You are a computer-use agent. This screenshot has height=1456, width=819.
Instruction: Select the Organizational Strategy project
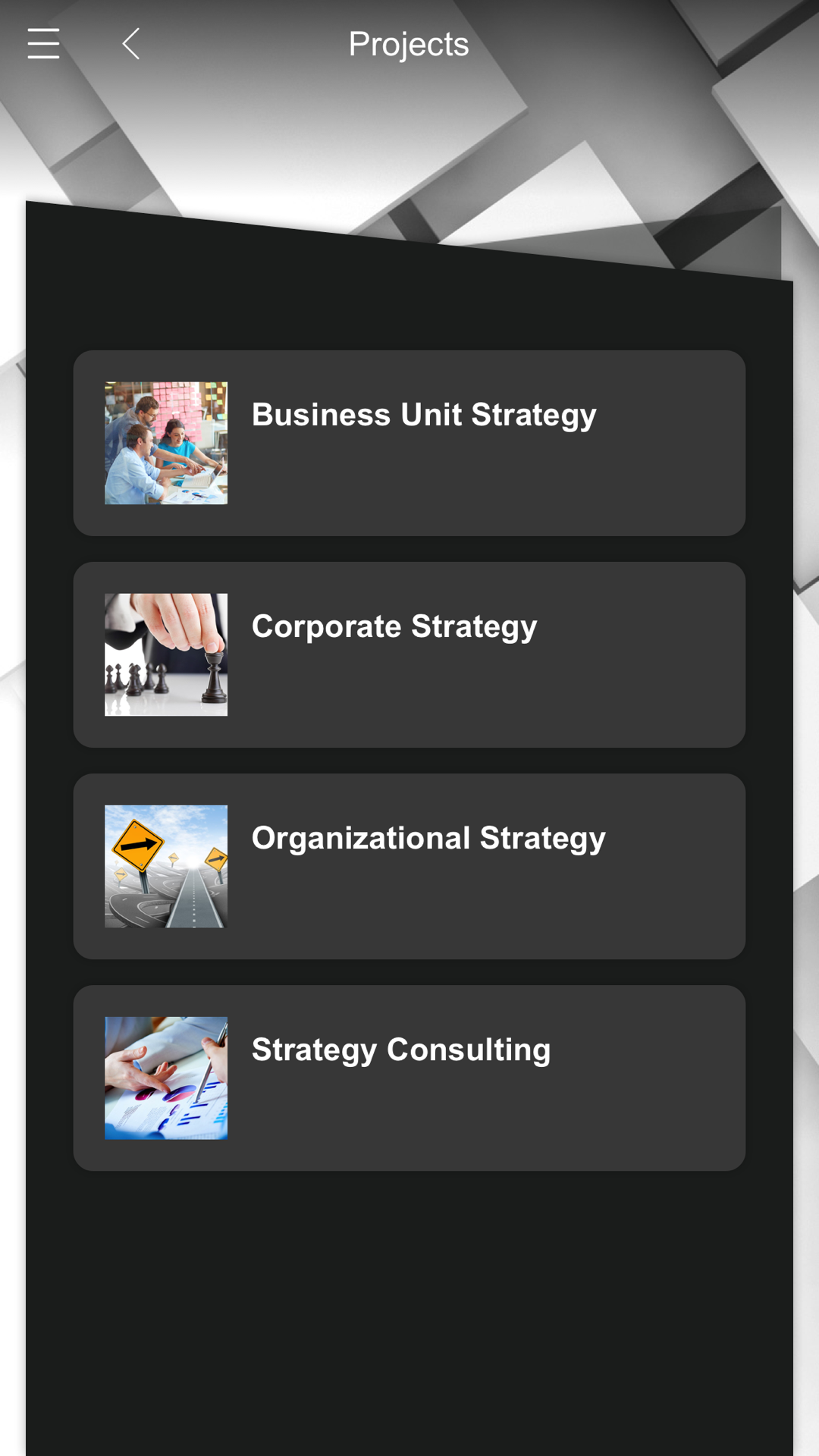click(409, 865)
